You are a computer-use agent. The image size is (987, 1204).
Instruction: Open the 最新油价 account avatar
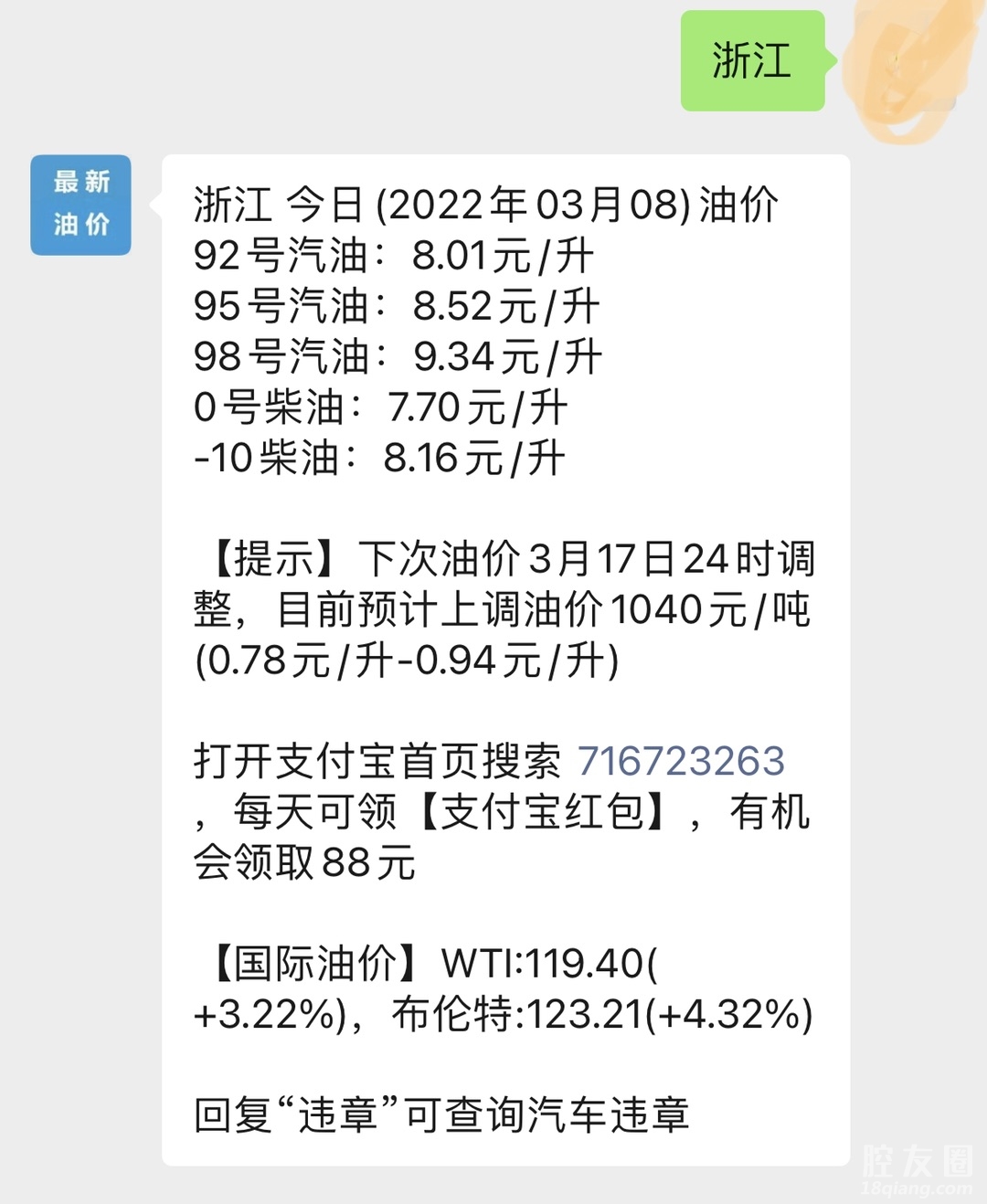(80, 205)
